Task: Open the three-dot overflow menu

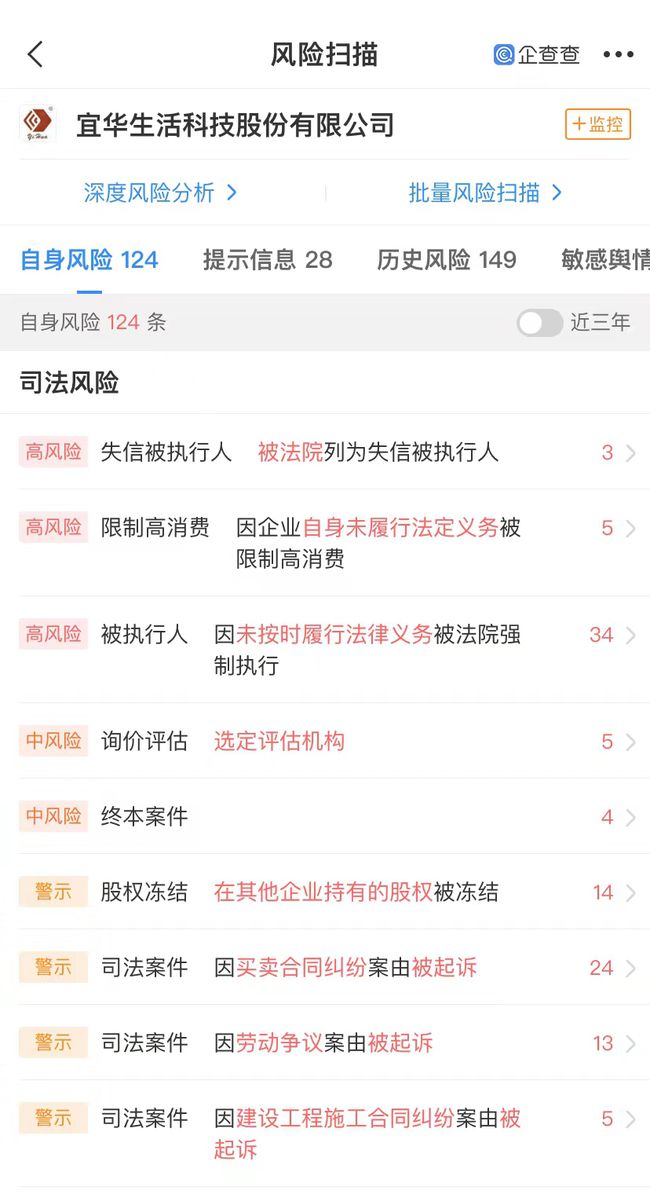Action: coord(618,54)
